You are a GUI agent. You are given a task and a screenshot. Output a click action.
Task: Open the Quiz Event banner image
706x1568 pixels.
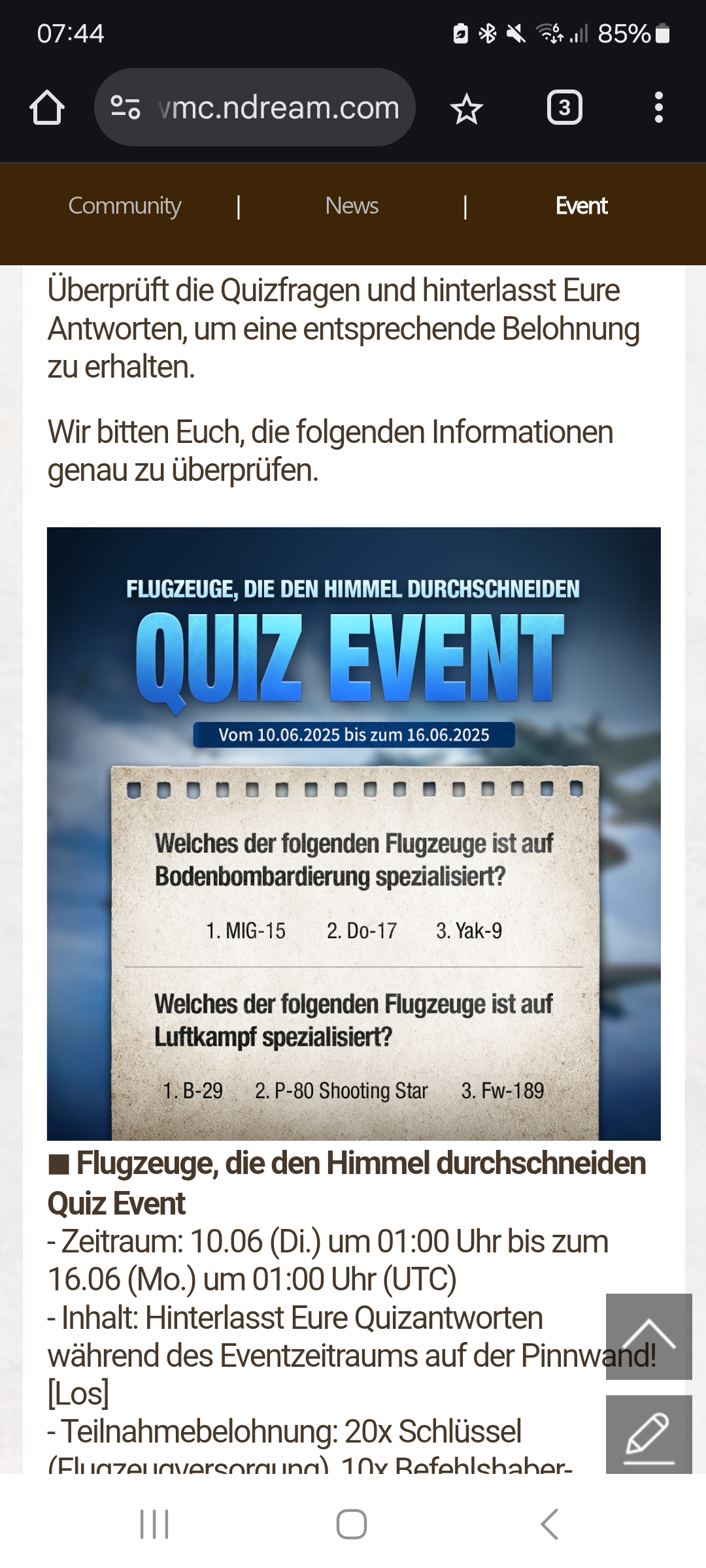pos(354,833)
